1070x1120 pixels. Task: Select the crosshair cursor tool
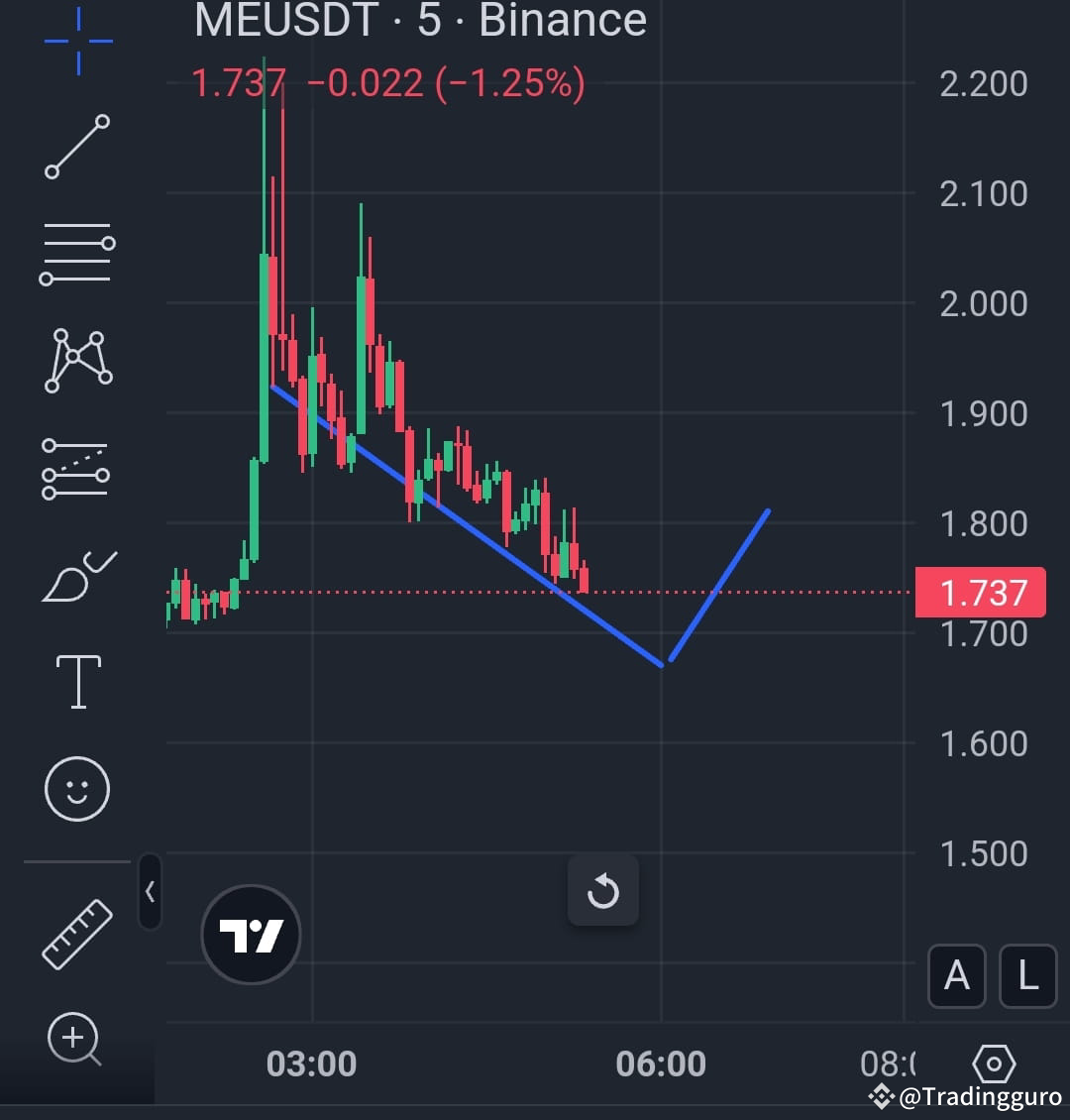[77, 40]
